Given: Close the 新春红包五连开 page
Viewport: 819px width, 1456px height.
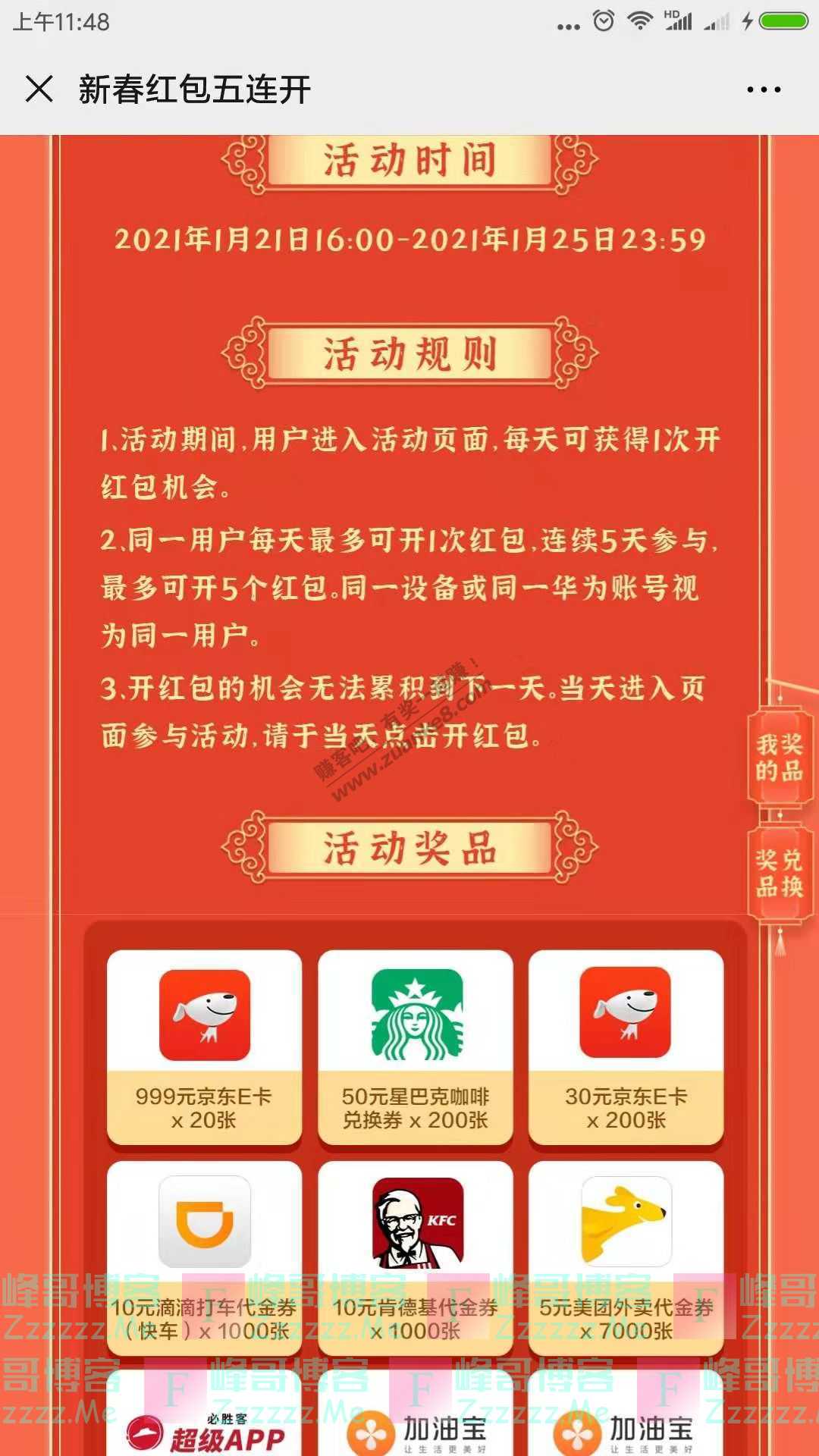Looking at the screenshot, I should click(x=39, y=89).
